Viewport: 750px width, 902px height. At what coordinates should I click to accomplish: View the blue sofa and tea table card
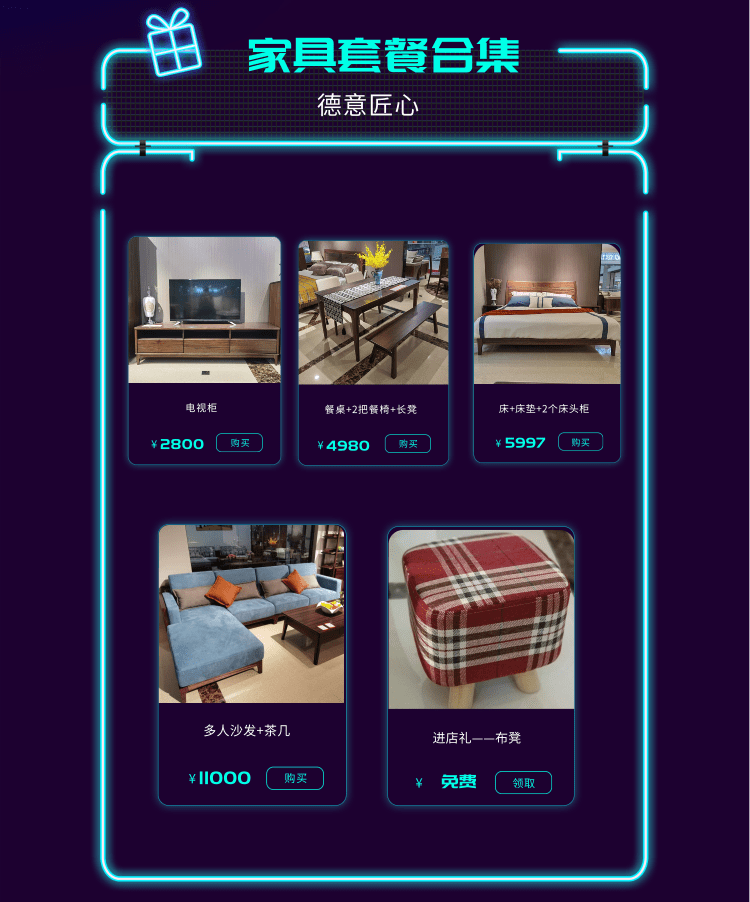coord(251,614)
